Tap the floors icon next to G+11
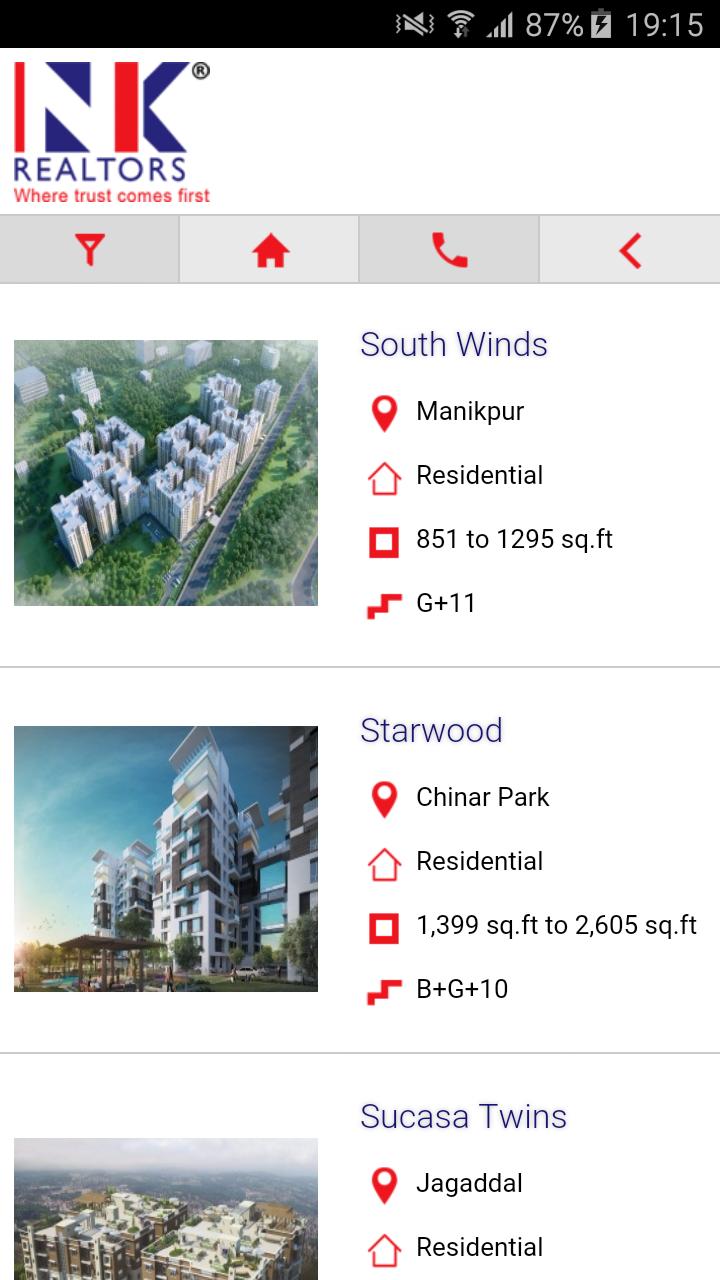The image size is (720, 1280). point(384,601)
